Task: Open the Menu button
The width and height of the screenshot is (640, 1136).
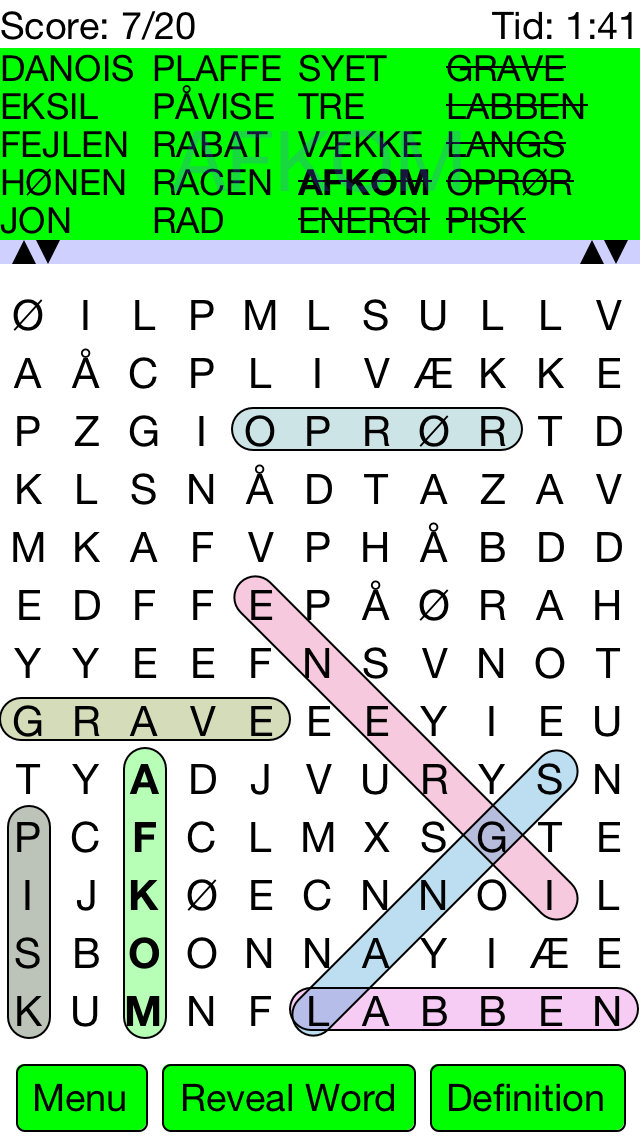Action: (81, 1098)
